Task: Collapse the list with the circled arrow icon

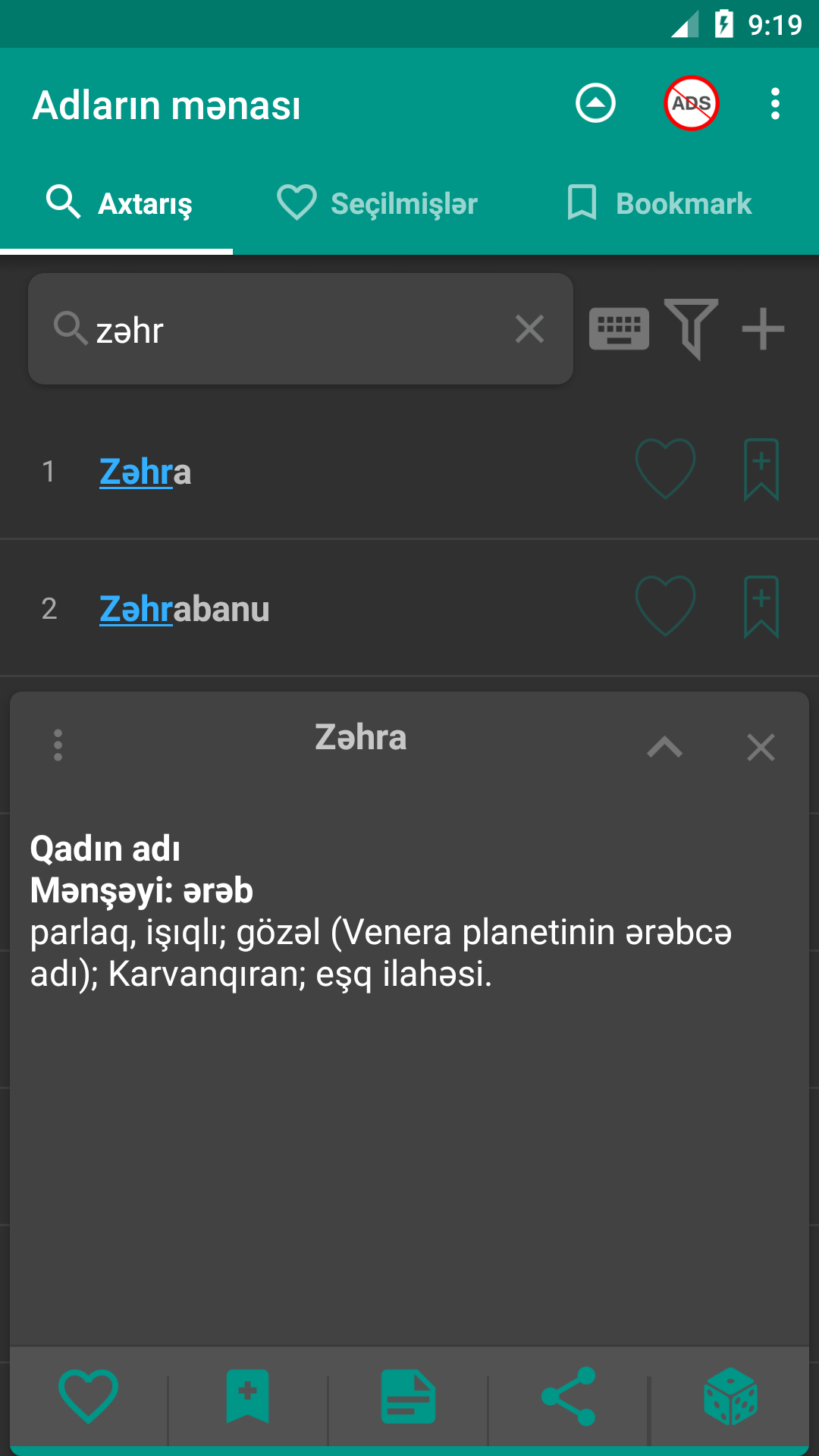Action: point(595,104)
